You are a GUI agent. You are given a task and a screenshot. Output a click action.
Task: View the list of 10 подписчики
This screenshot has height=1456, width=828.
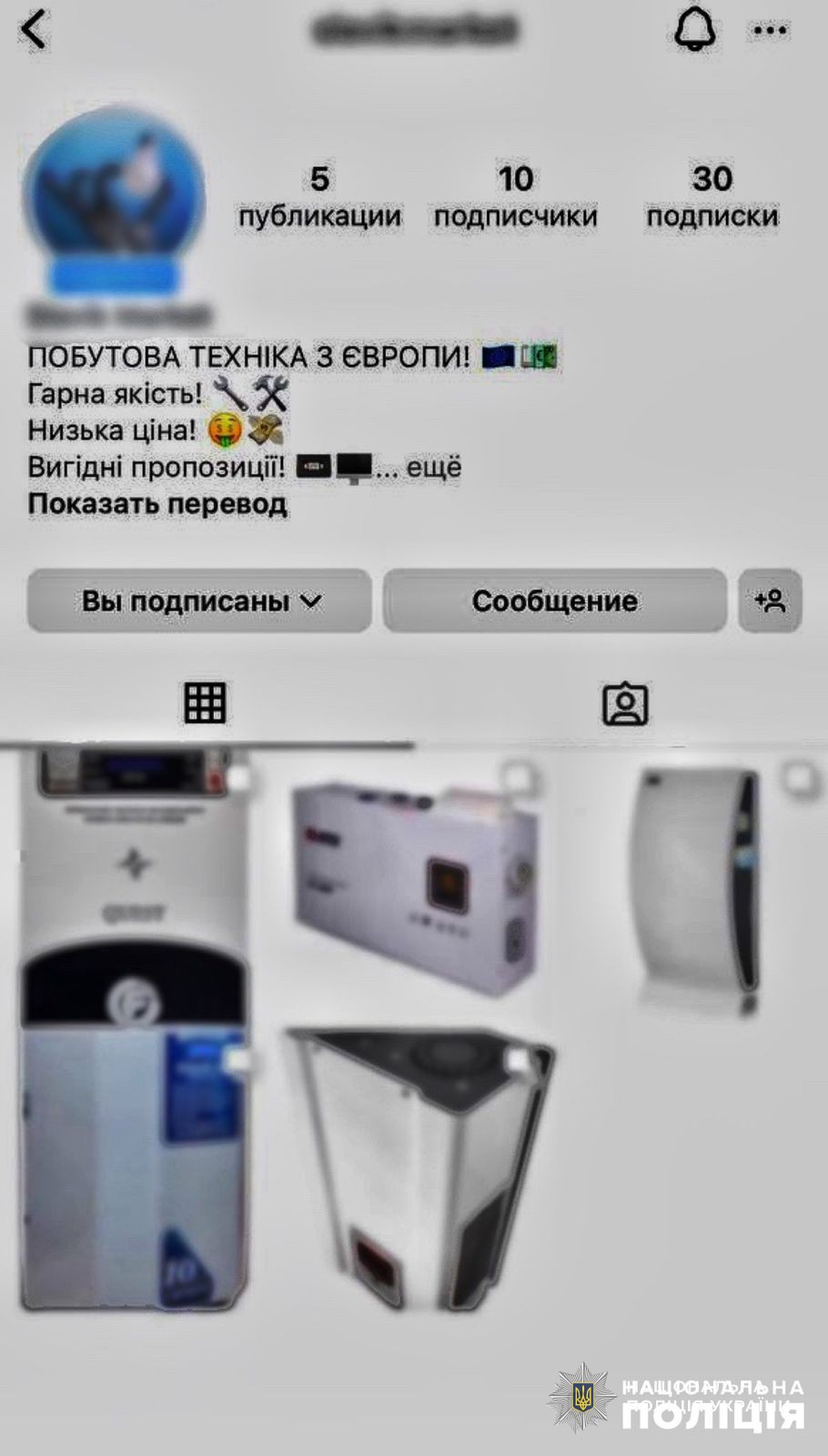click(x=515, y=195)
